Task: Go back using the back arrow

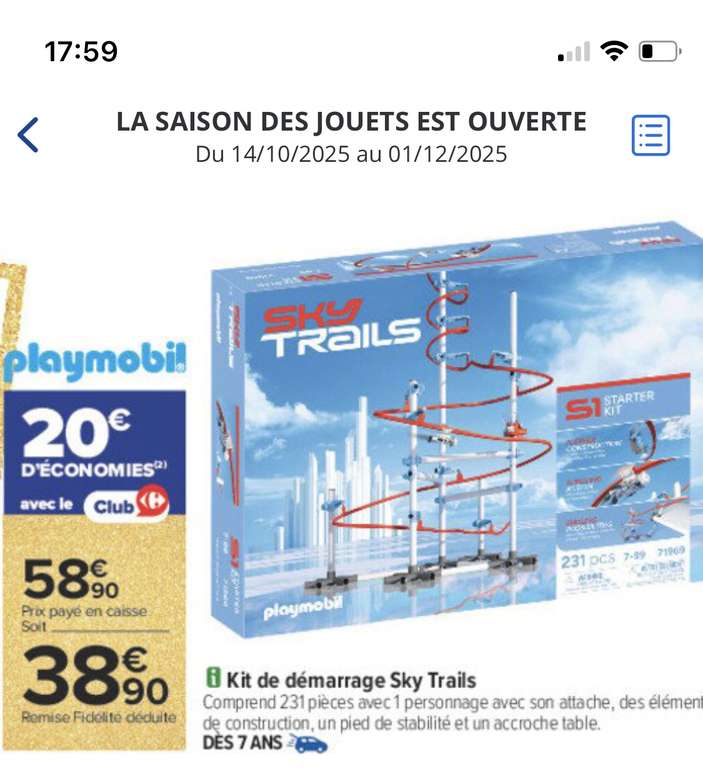Action: [x=29, y=135]
